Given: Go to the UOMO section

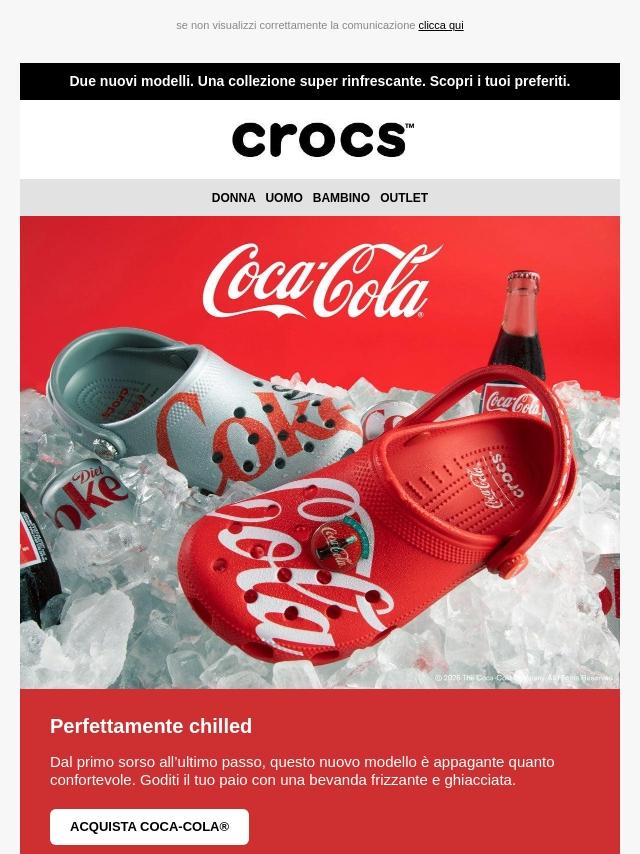Looking at the screenshot, I should [x=284, y=198].
